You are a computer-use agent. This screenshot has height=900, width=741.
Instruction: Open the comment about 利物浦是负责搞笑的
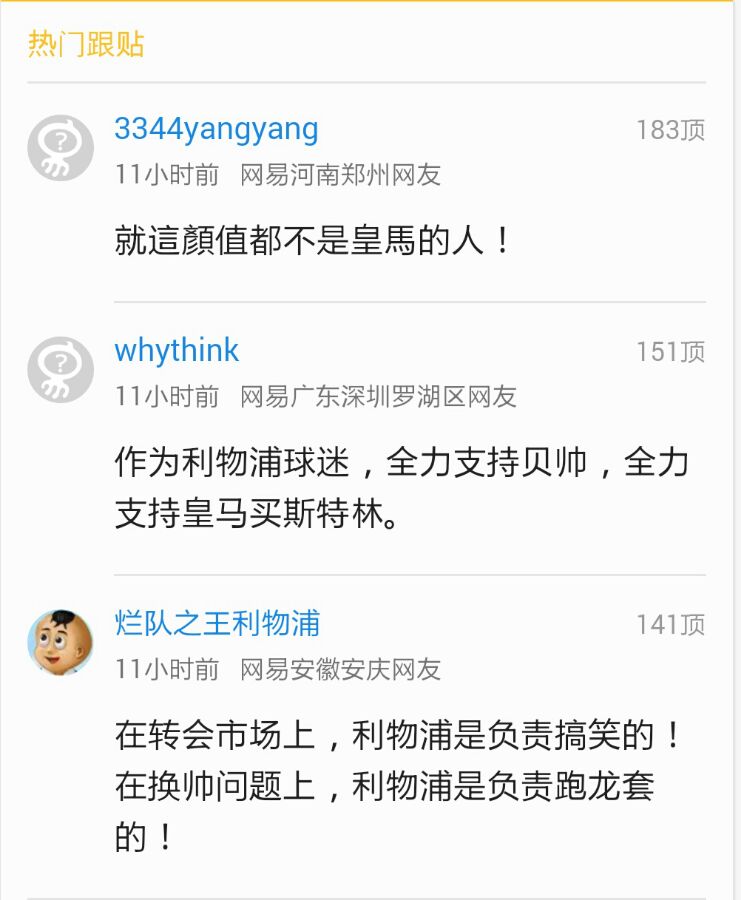(x=398, y=786)
